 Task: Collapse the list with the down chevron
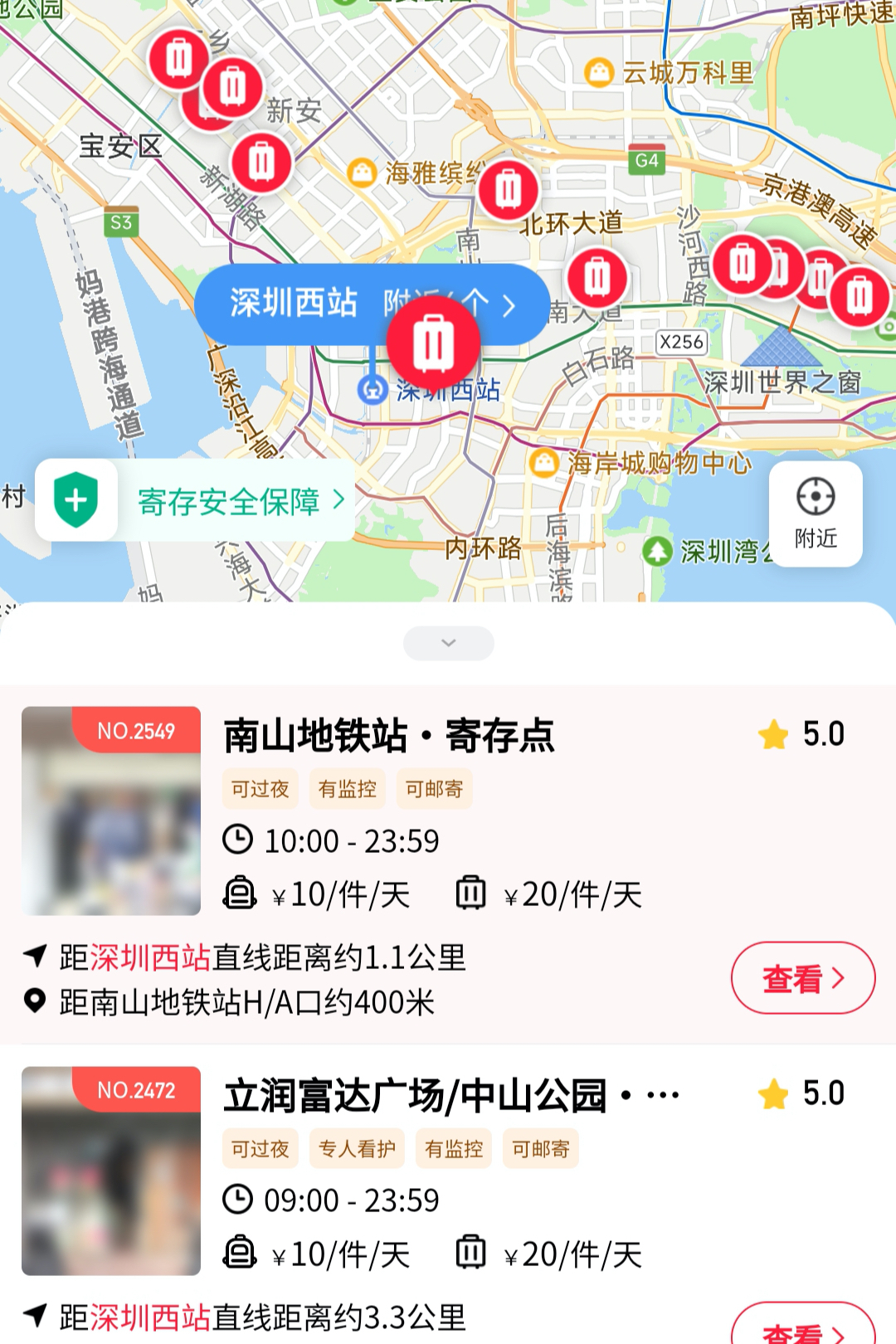[448, 643]
